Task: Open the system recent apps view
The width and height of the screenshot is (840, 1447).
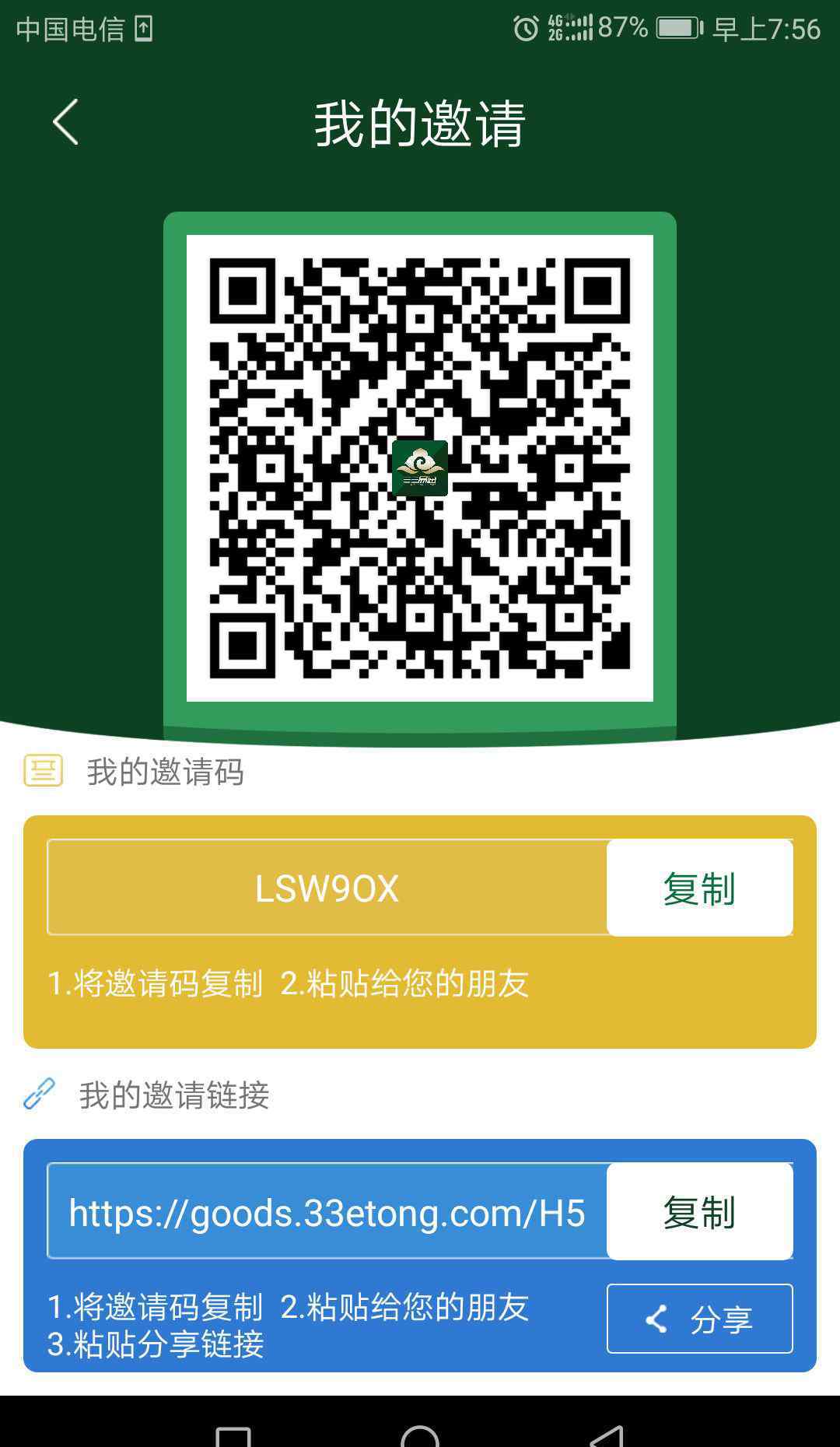Action: pyautogui.click(x=233, y=1435)
